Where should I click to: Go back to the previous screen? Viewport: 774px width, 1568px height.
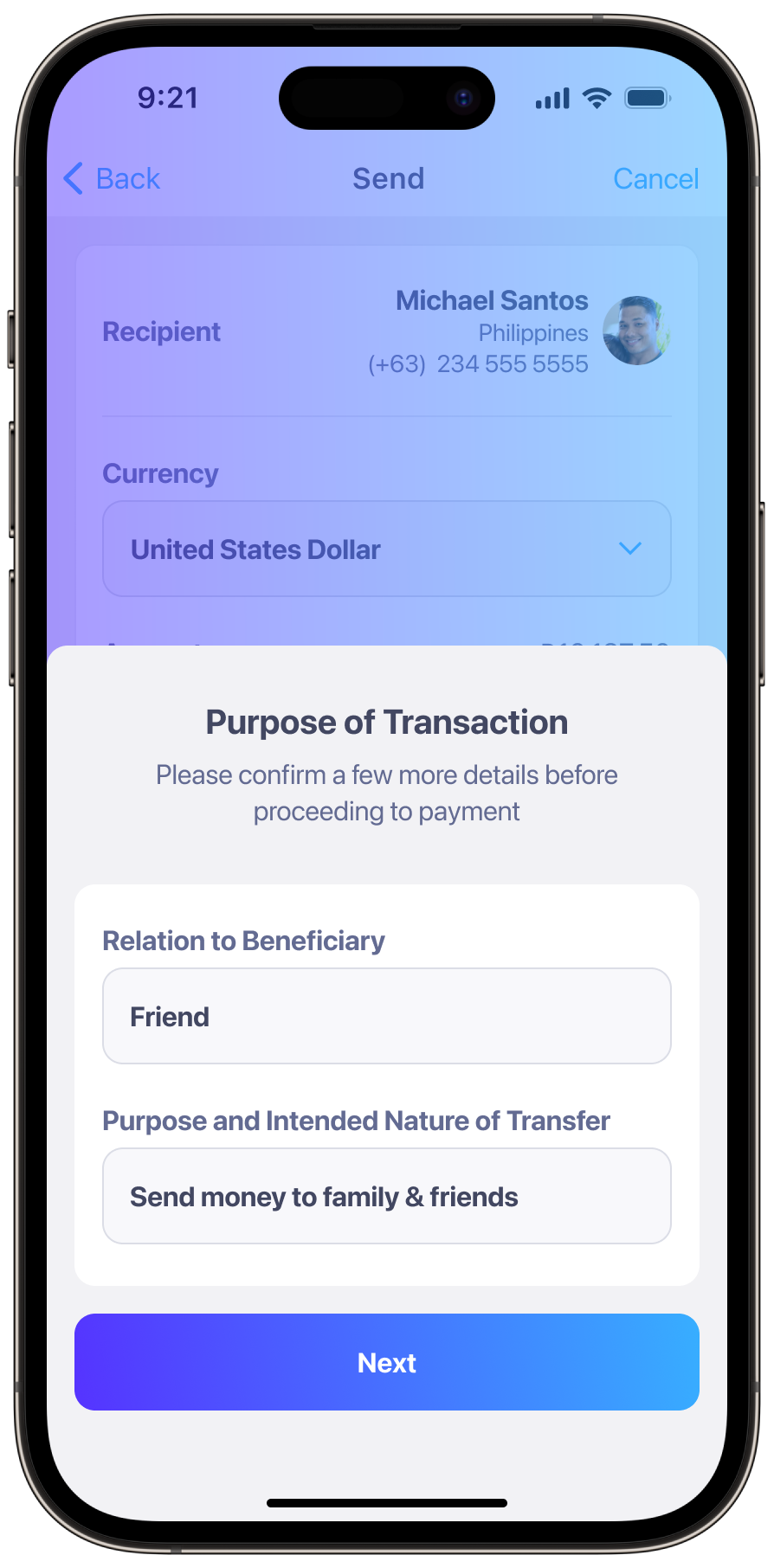(x=113, y=179)
